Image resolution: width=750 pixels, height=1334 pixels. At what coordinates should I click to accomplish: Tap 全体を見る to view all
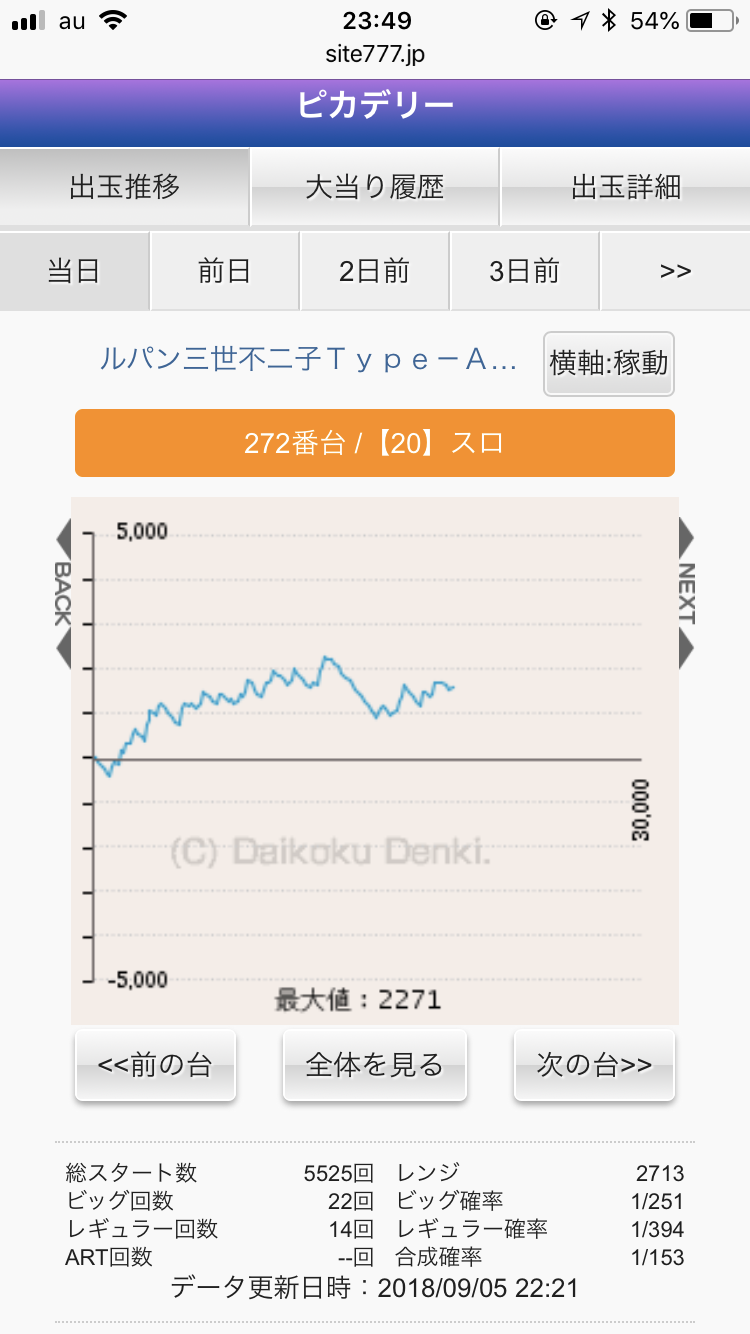pos(374,1065)
